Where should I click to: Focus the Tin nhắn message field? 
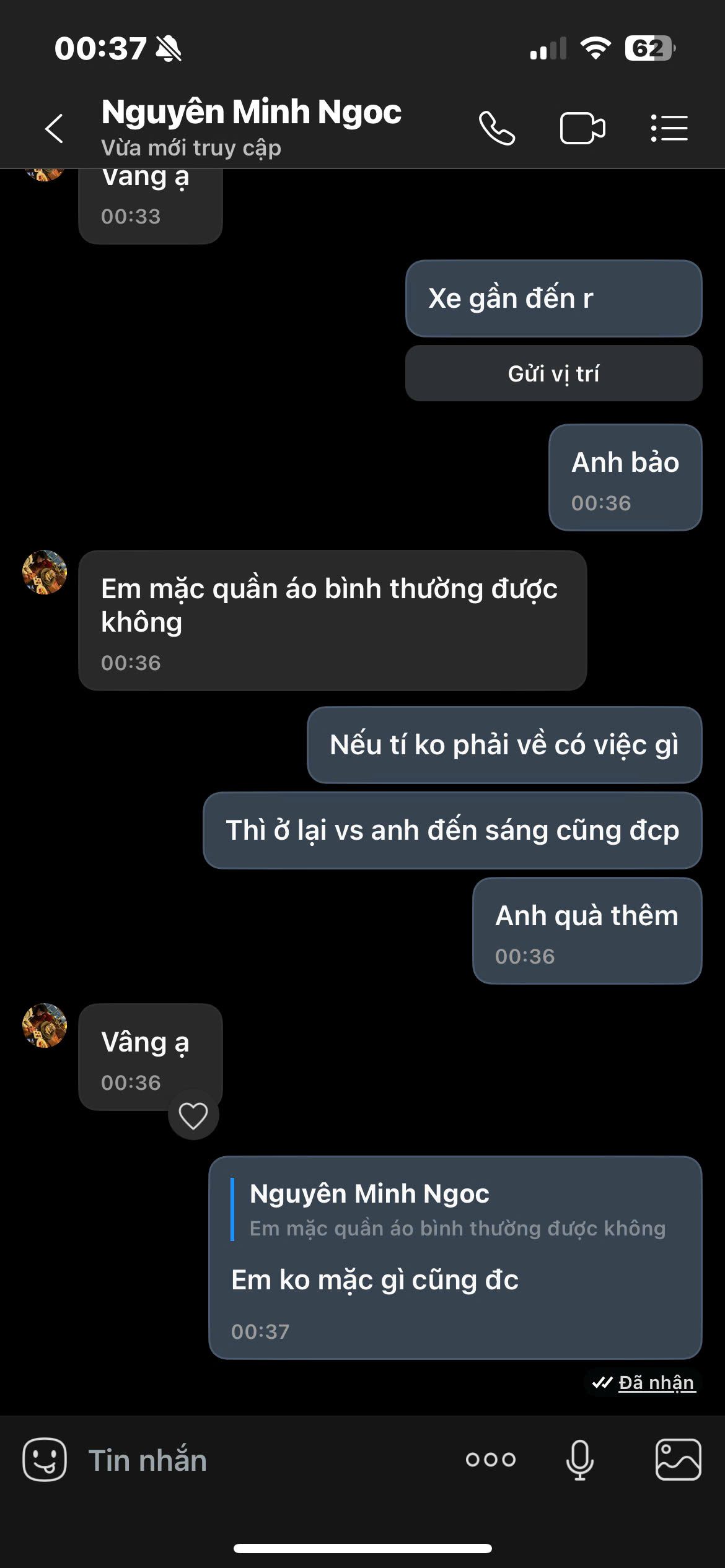(x=248, y=1460)
